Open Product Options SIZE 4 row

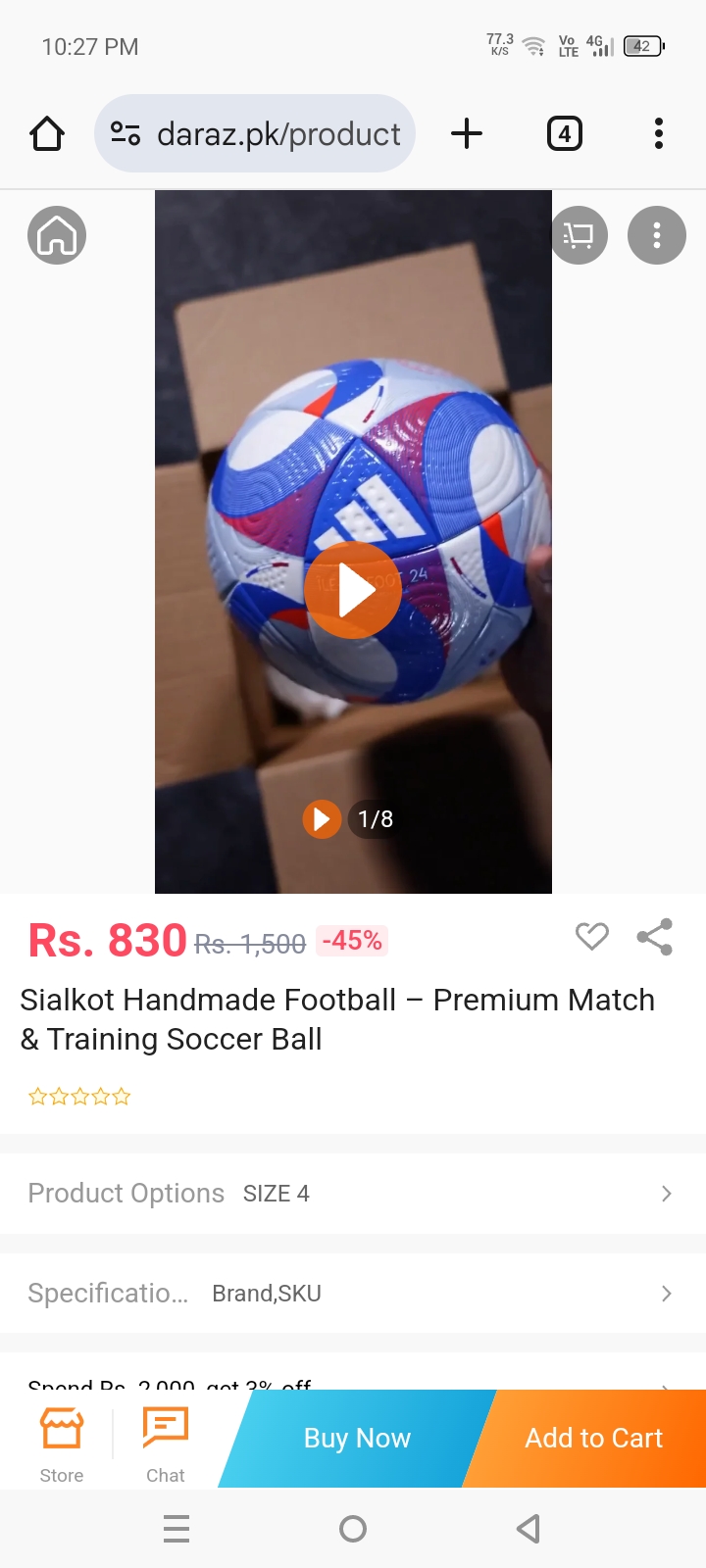(x=353, y=1194)
